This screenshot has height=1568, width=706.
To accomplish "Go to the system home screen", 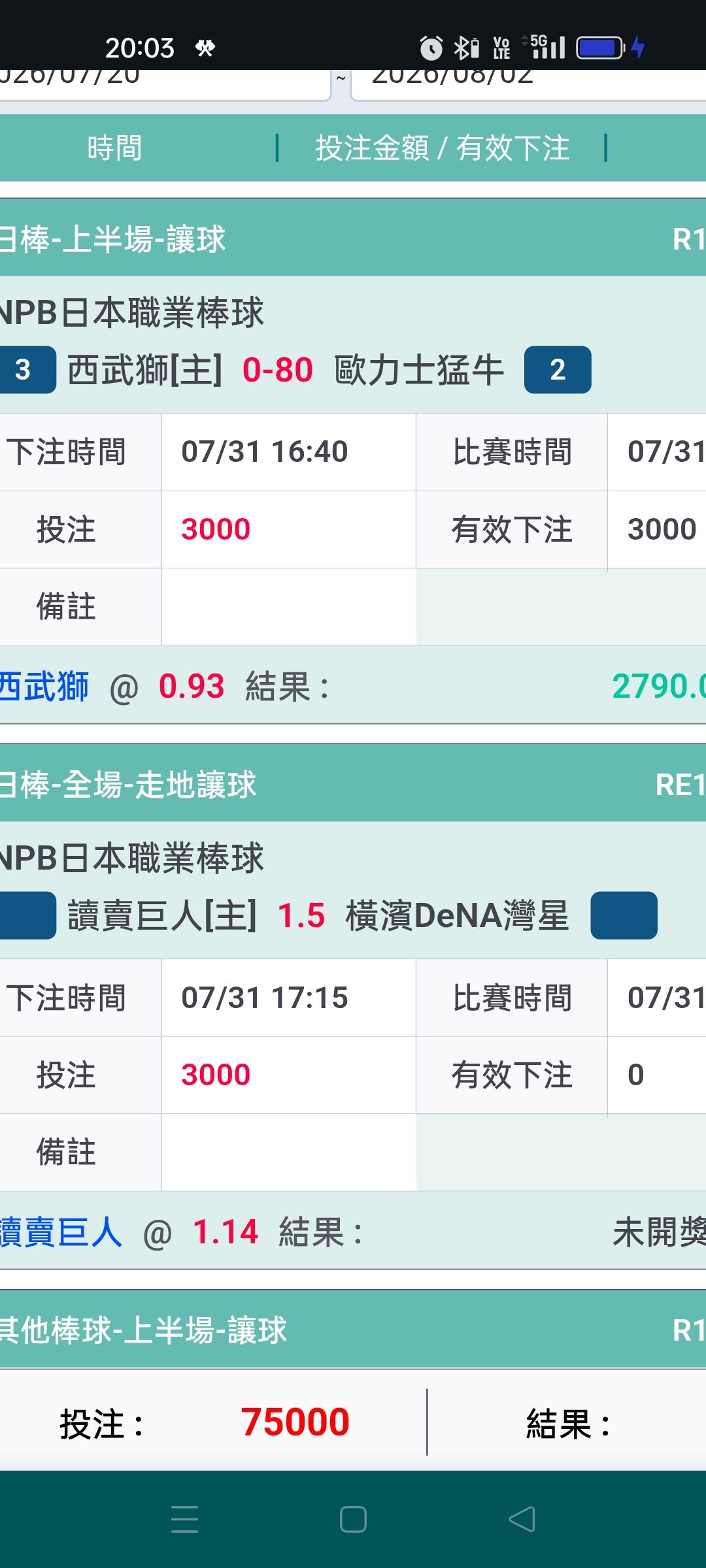I will [x=353, y=1519].
